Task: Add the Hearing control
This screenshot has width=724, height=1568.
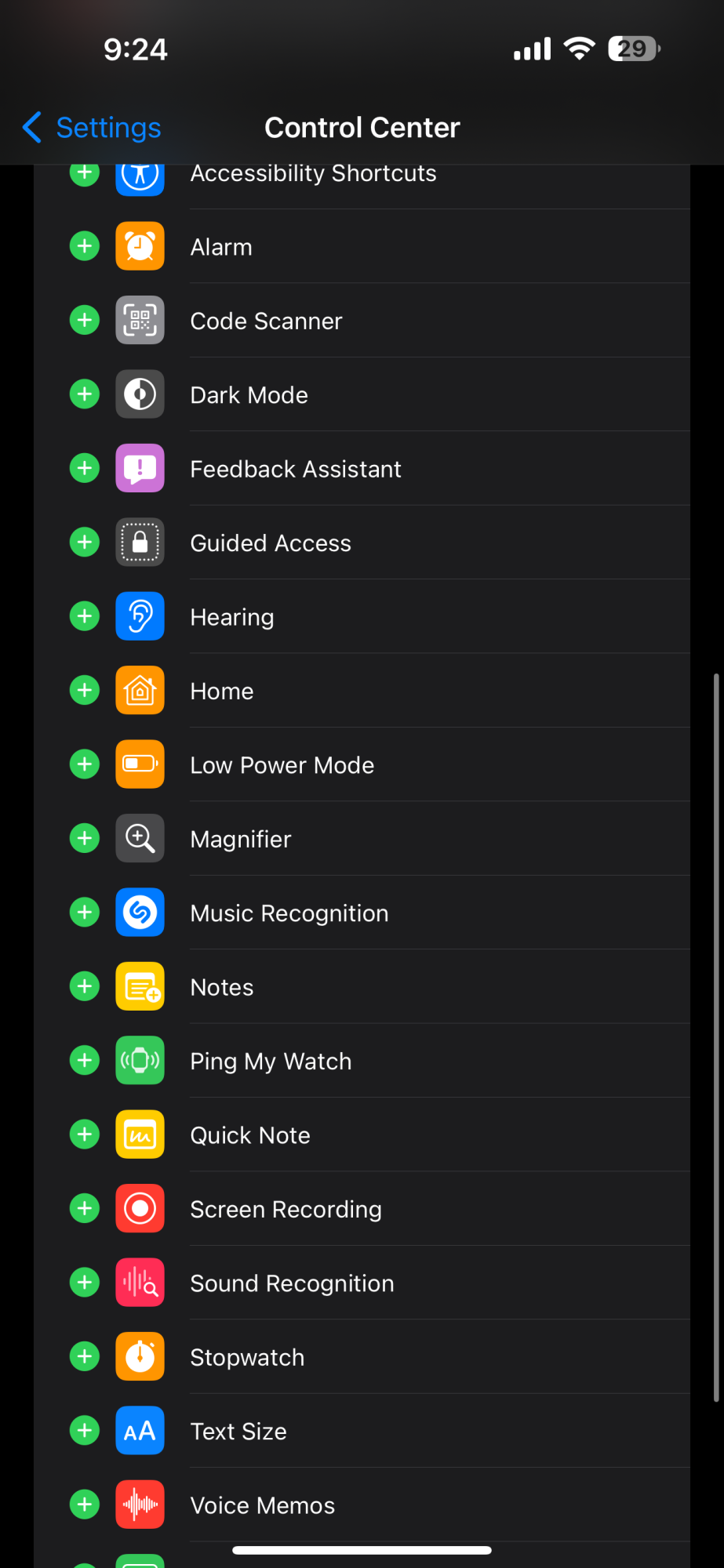Action: [x=85, y=616]
